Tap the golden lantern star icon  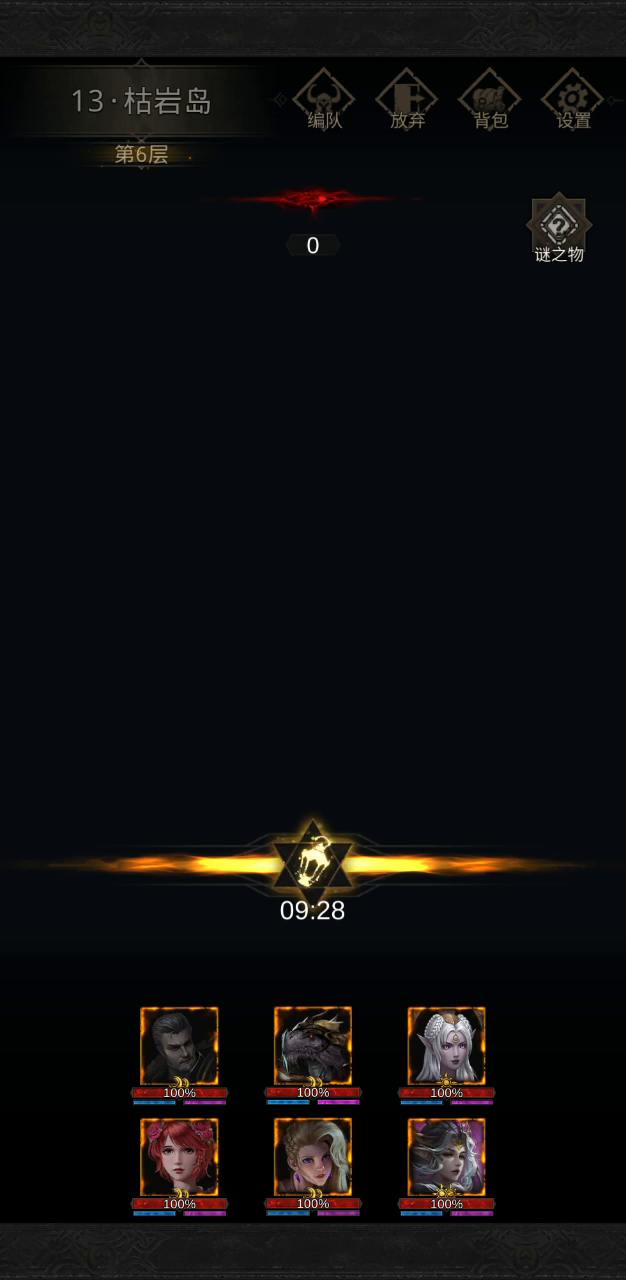pyautogui.click(x=312, y=859)
